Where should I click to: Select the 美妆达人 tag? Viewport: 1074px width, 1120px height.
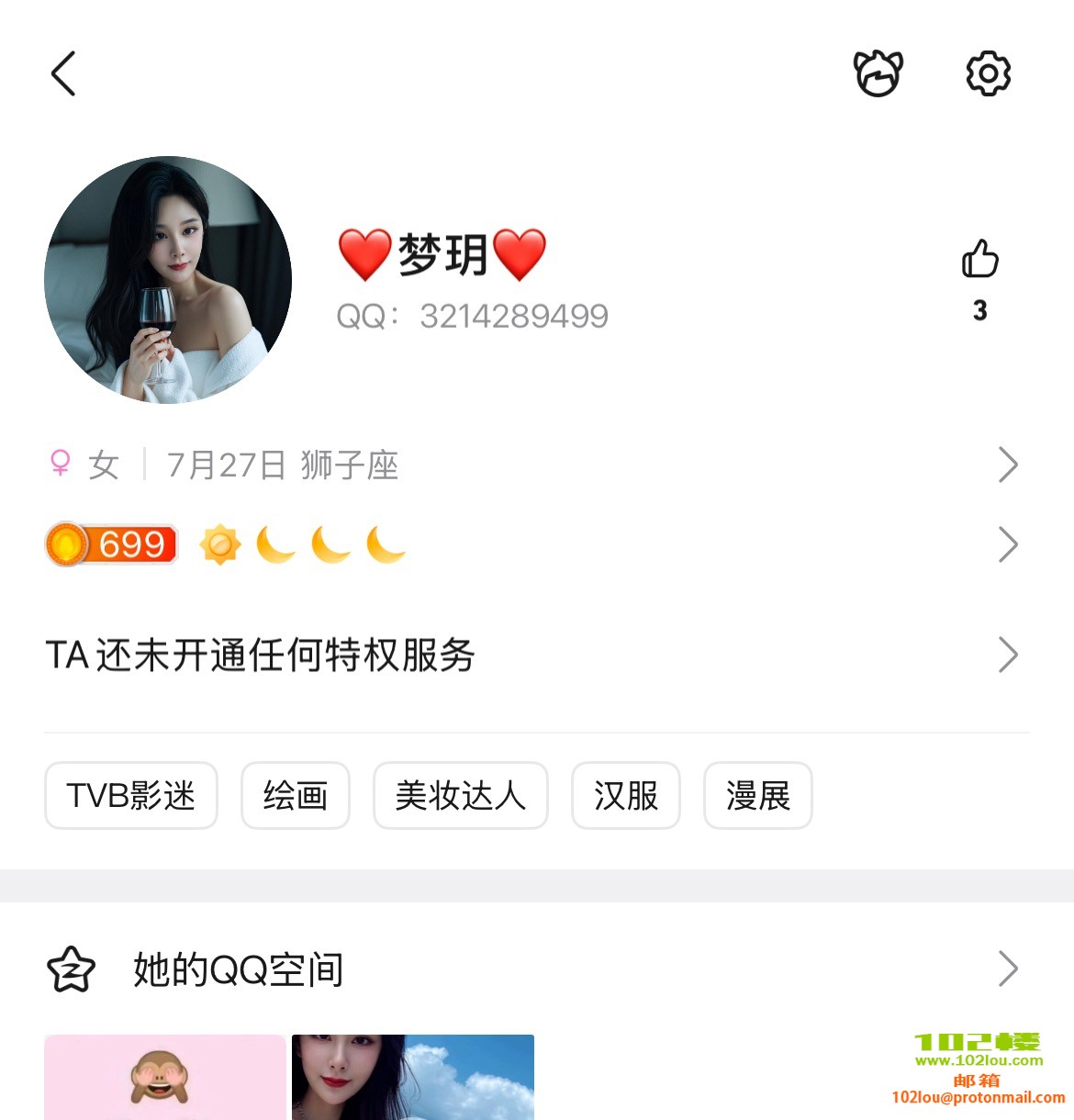click(461, 795)
